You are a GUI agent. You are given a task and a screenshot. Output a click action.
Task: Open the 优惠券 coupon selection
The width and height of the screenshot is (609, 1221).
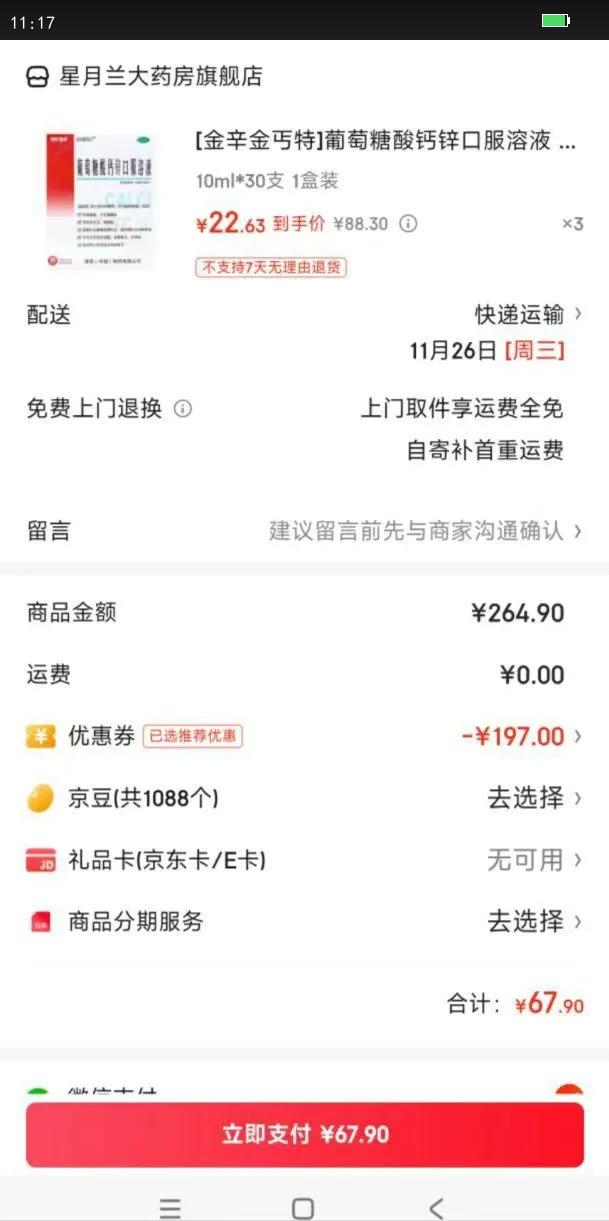522,737
